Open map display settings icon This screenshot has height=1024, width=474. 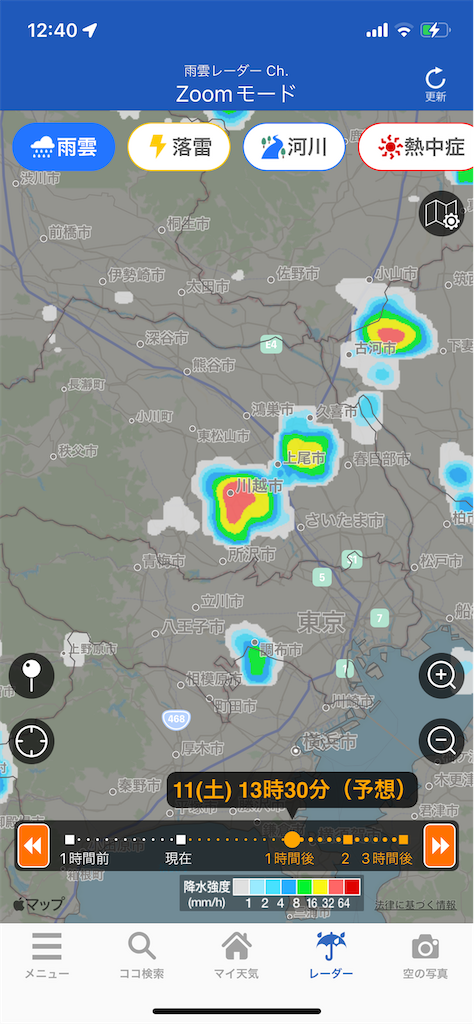click(442, 214)
